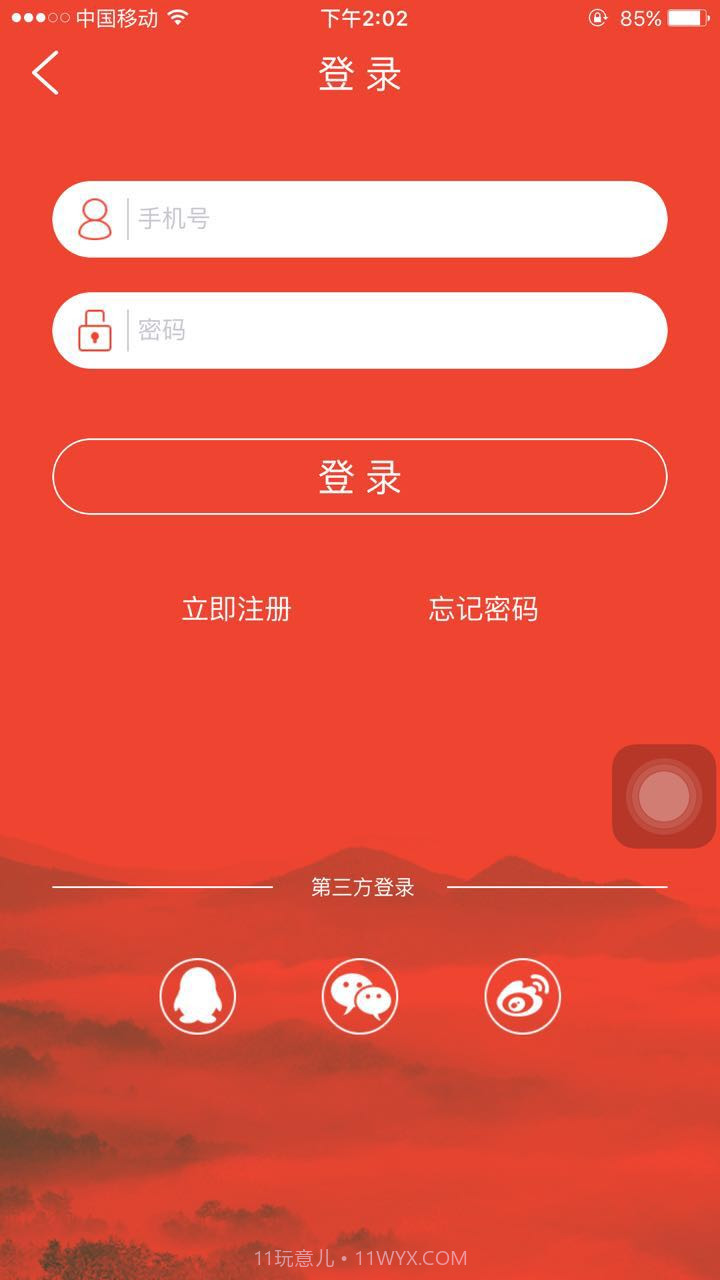
Task: Click the padlock icon in password field
Action: [x=93, y=330]
